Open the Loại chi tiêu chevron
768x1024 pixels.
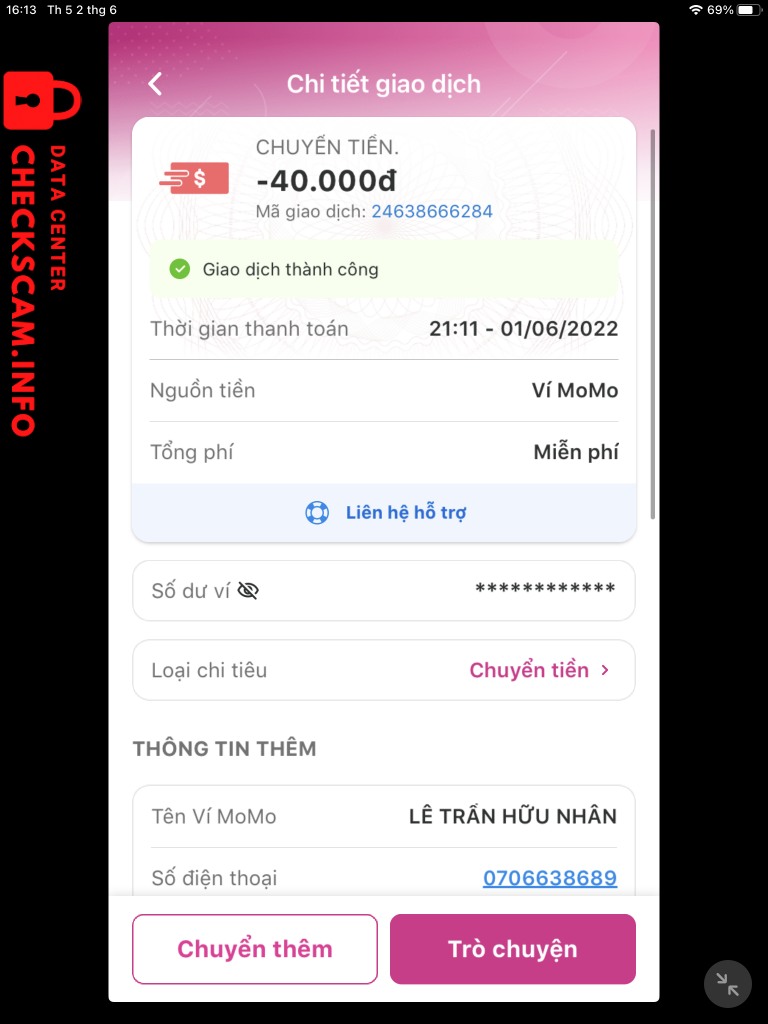coord(604,670)
